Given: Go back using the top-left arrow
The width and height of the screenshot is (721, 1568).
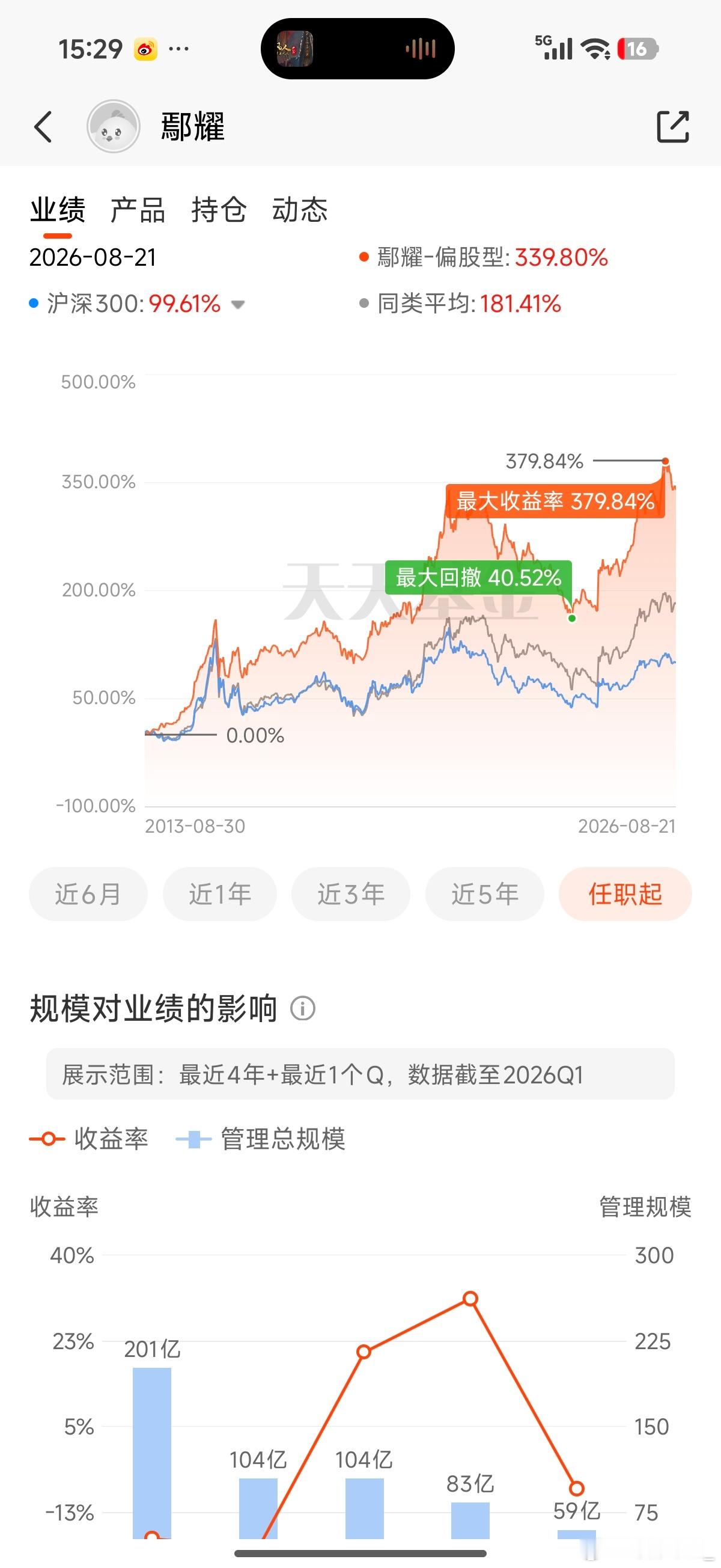Looking at the screenshot, I should tap(43, 127).
